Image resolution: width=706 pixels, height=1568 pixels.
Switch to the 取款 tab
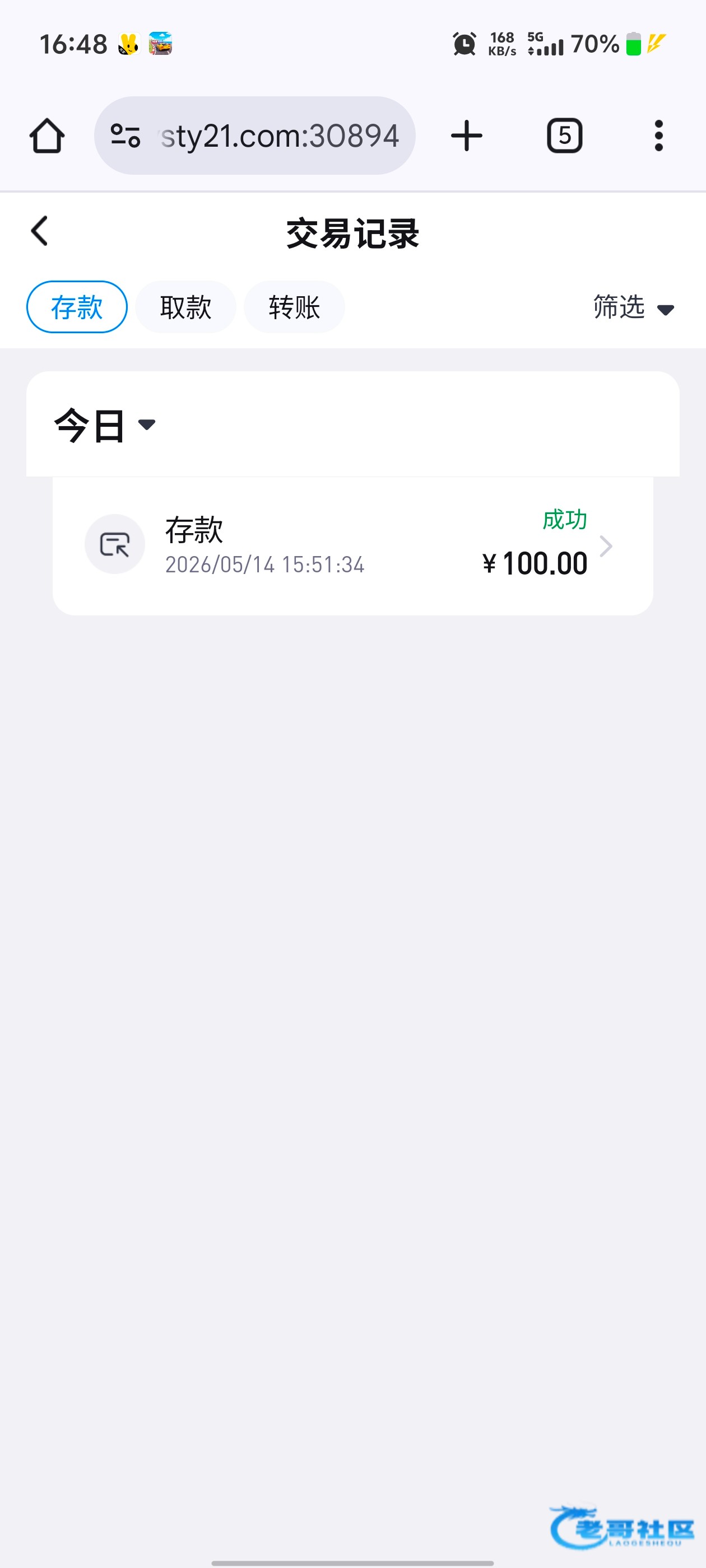click(x=185, y=307)
